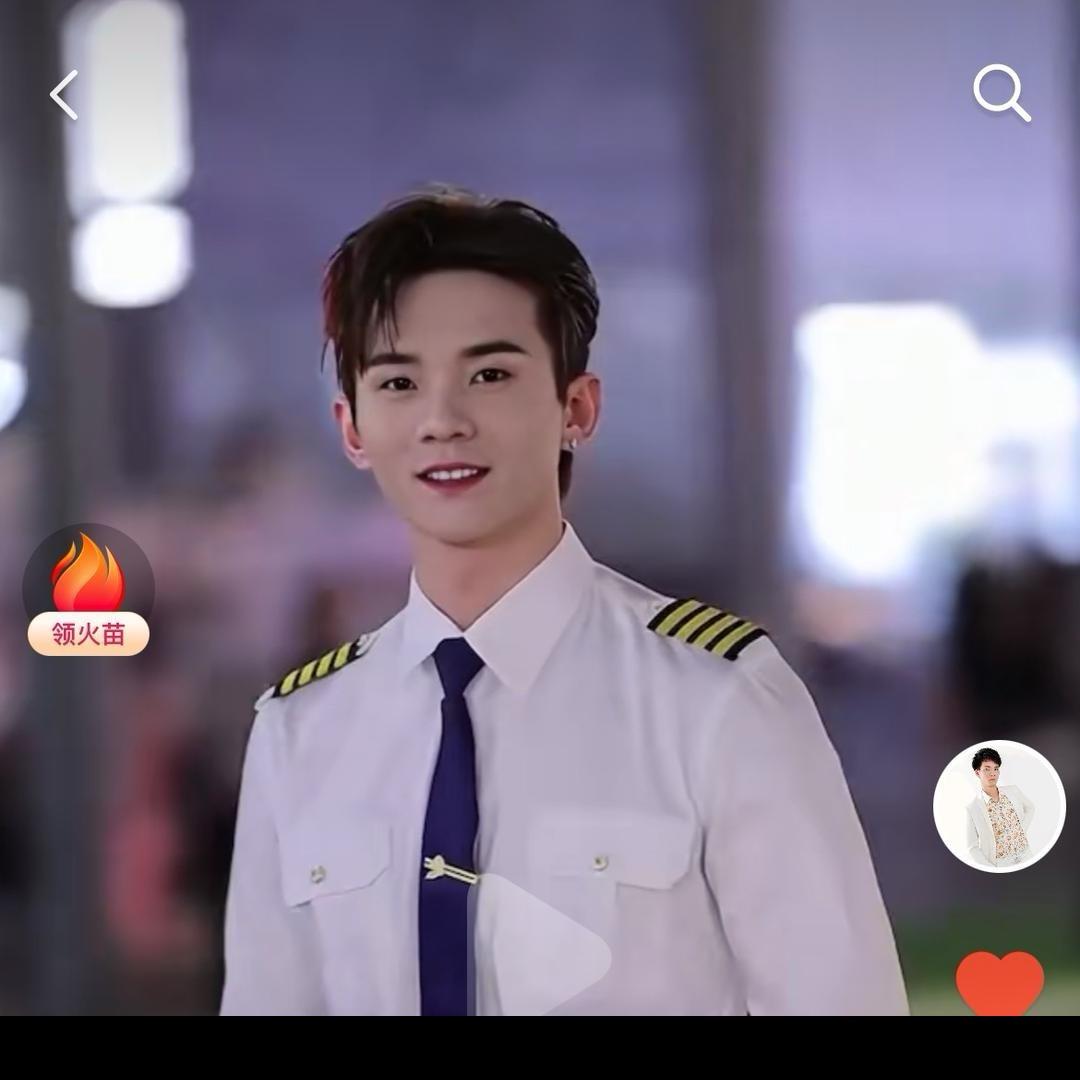Like the video with the heart icon

click(x=999, y=983)
